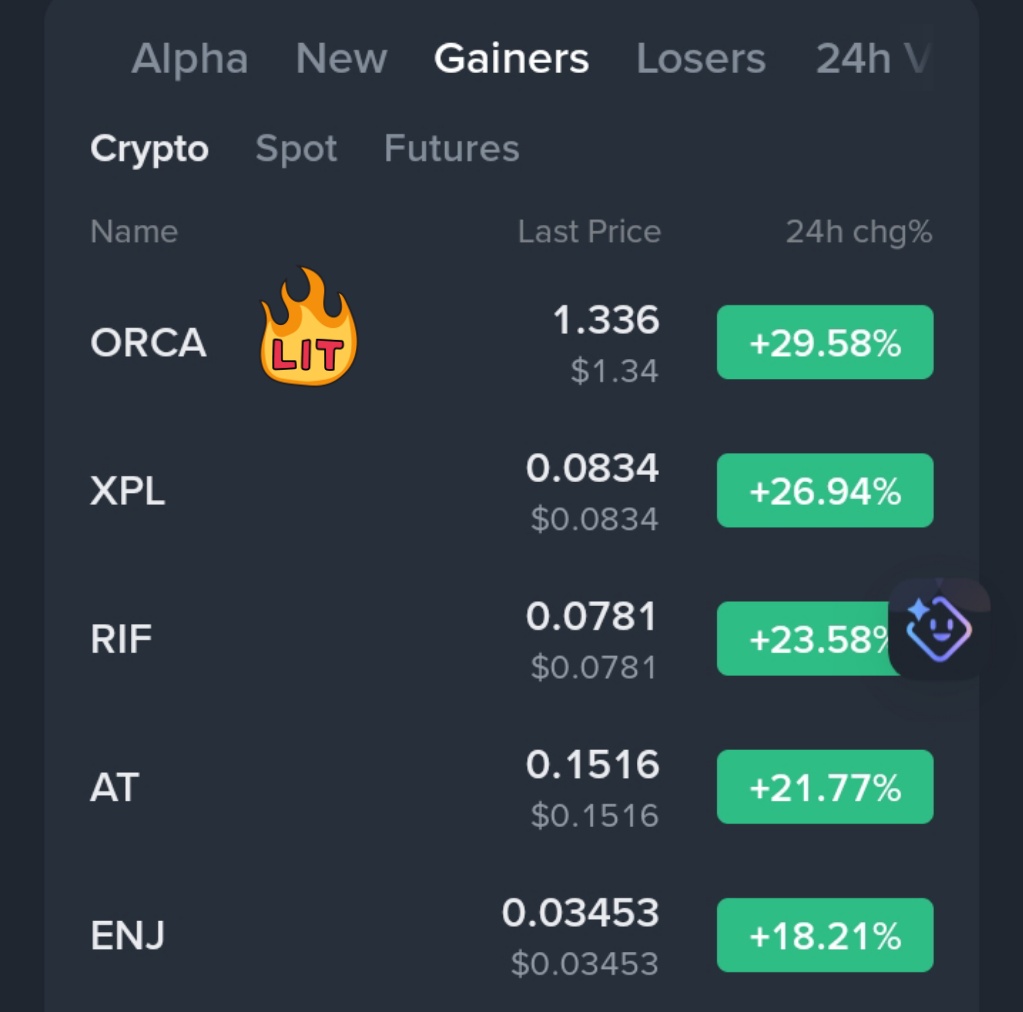This screenshot has width=1023, height=1012.
Task: Switch to the Spot sub-tab
Action: (x=296, y=149)
